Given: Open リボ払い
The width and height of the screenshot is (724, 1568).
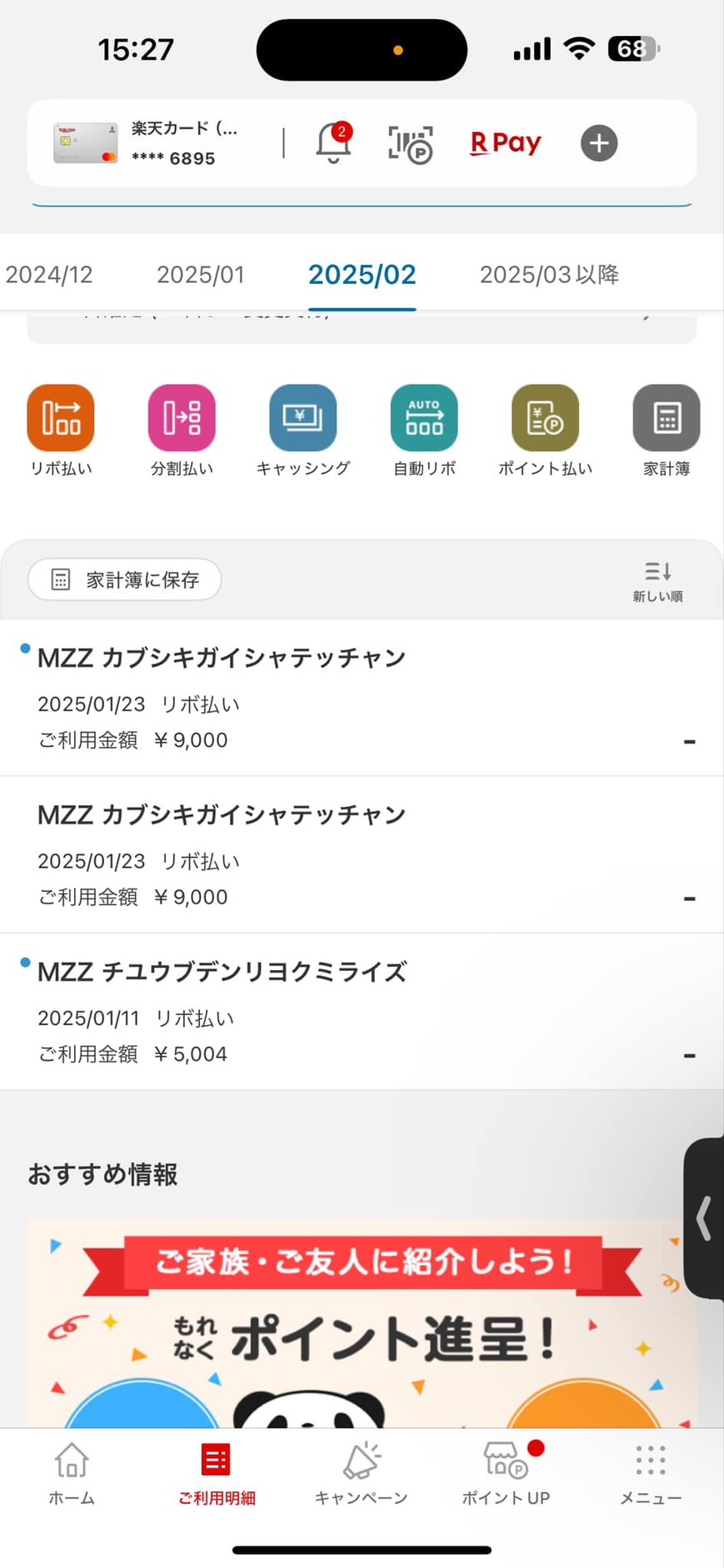Looking at the screenshot, I should point(61,431).
